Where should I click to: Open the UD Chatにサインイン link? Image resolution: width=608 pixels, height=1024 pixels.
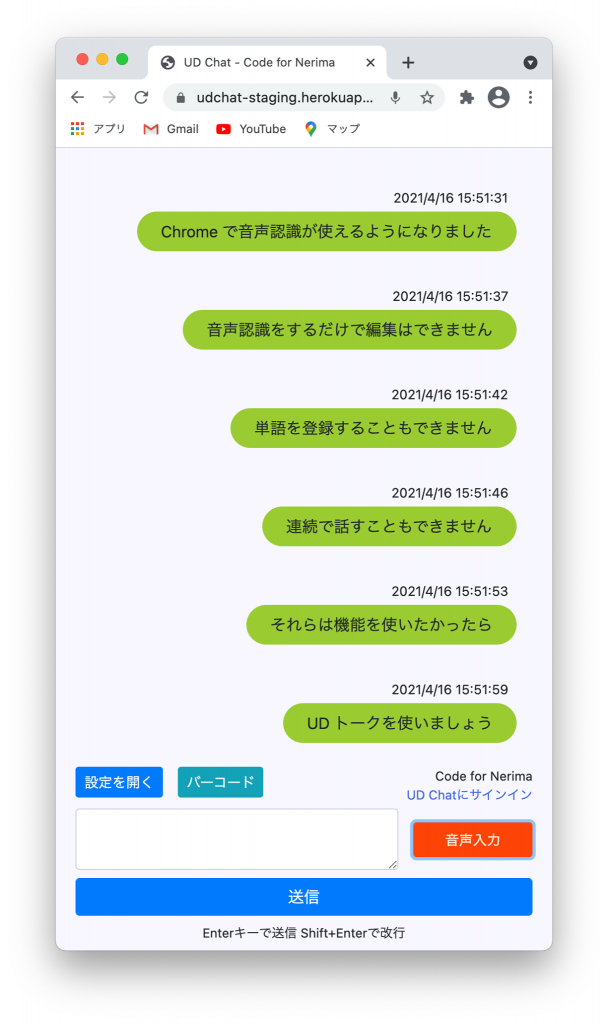pyautogui.click(x=469, y=795)
